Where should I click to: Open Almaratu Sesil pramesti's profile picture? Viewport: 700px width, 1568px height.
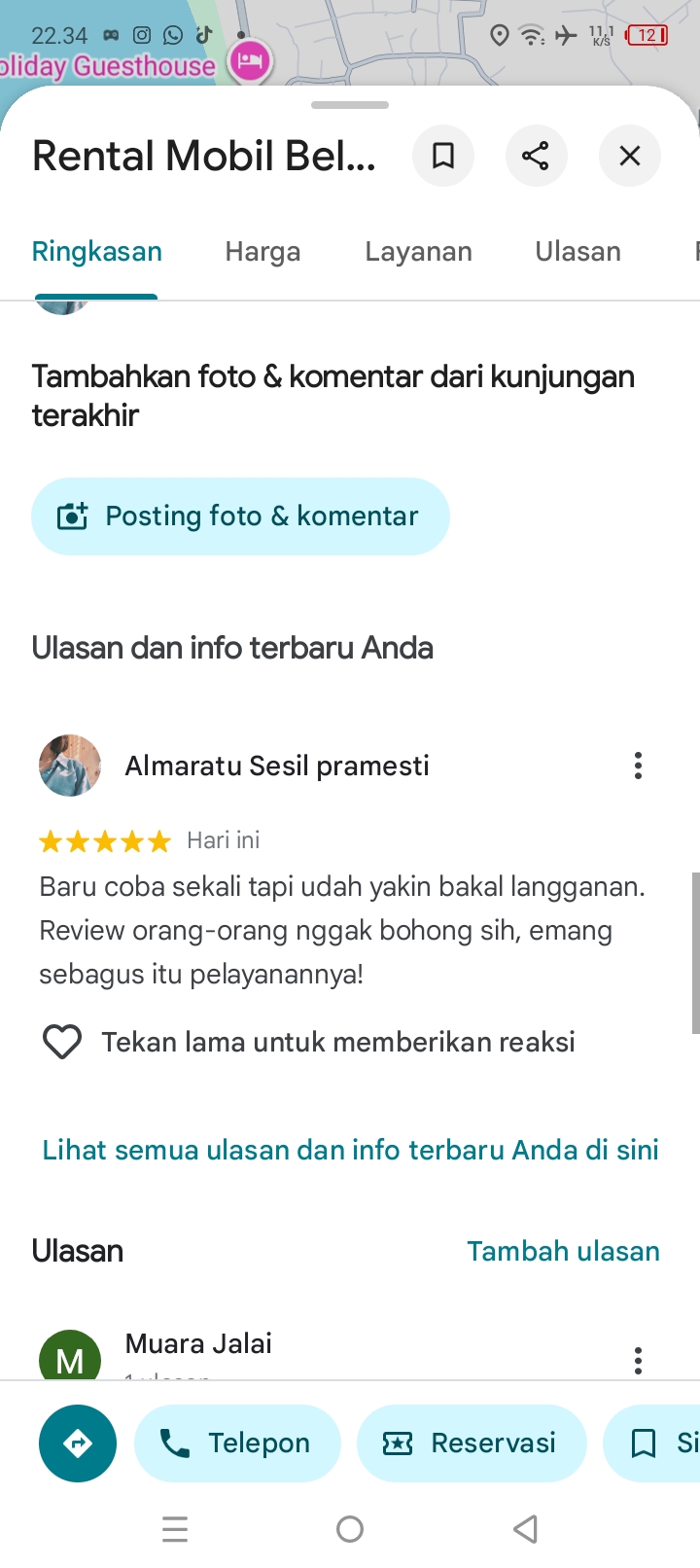click(70, 766)
